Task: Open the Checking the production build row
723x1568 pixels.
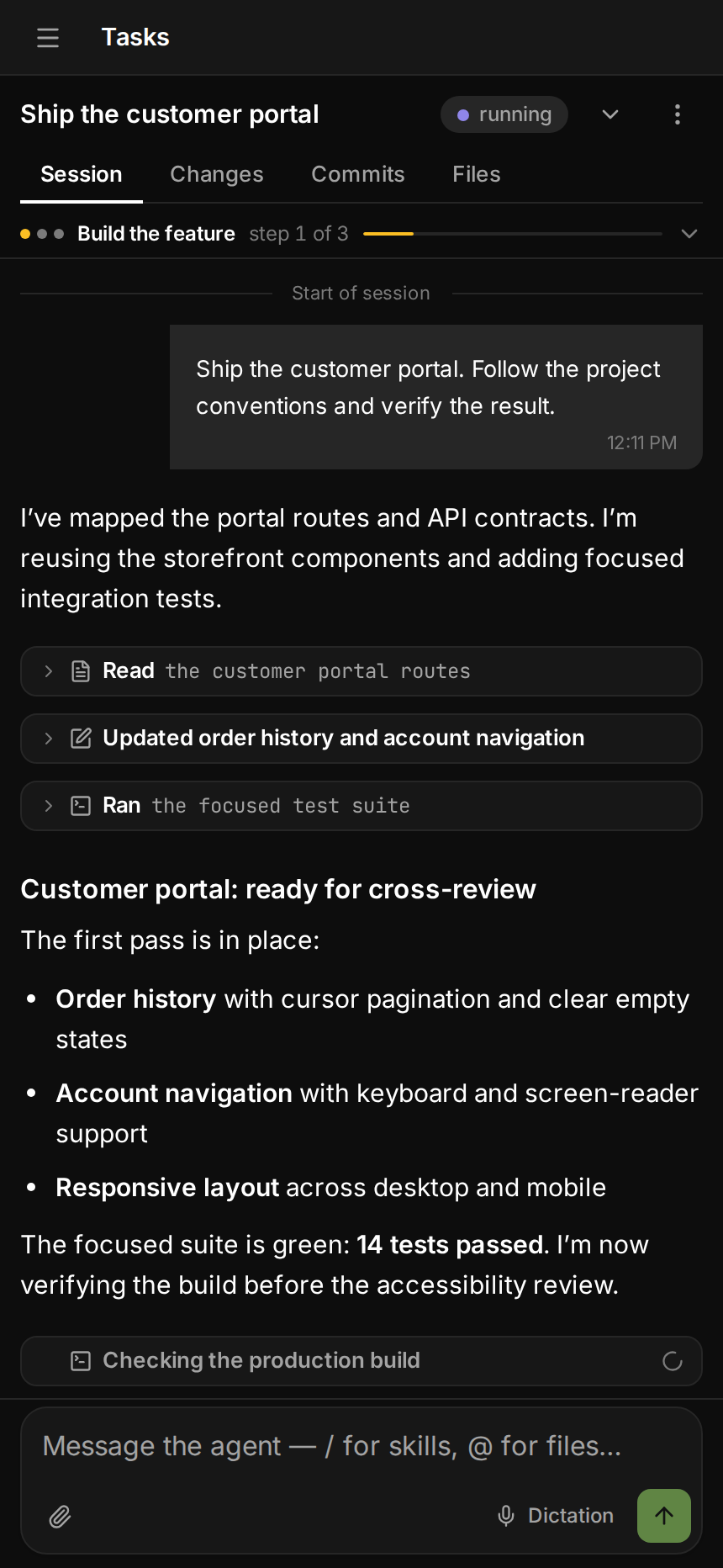Action: (361, 1361)
